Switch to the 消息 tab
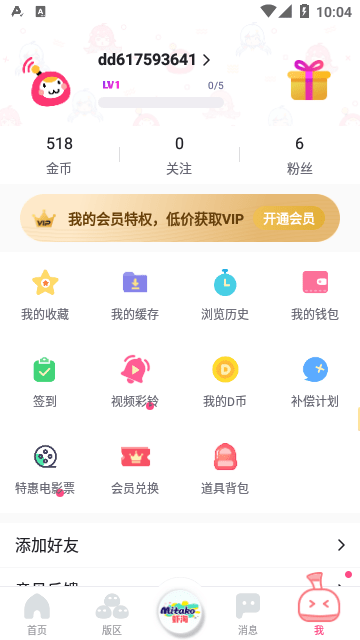360x640 pixels. point(248,614)
